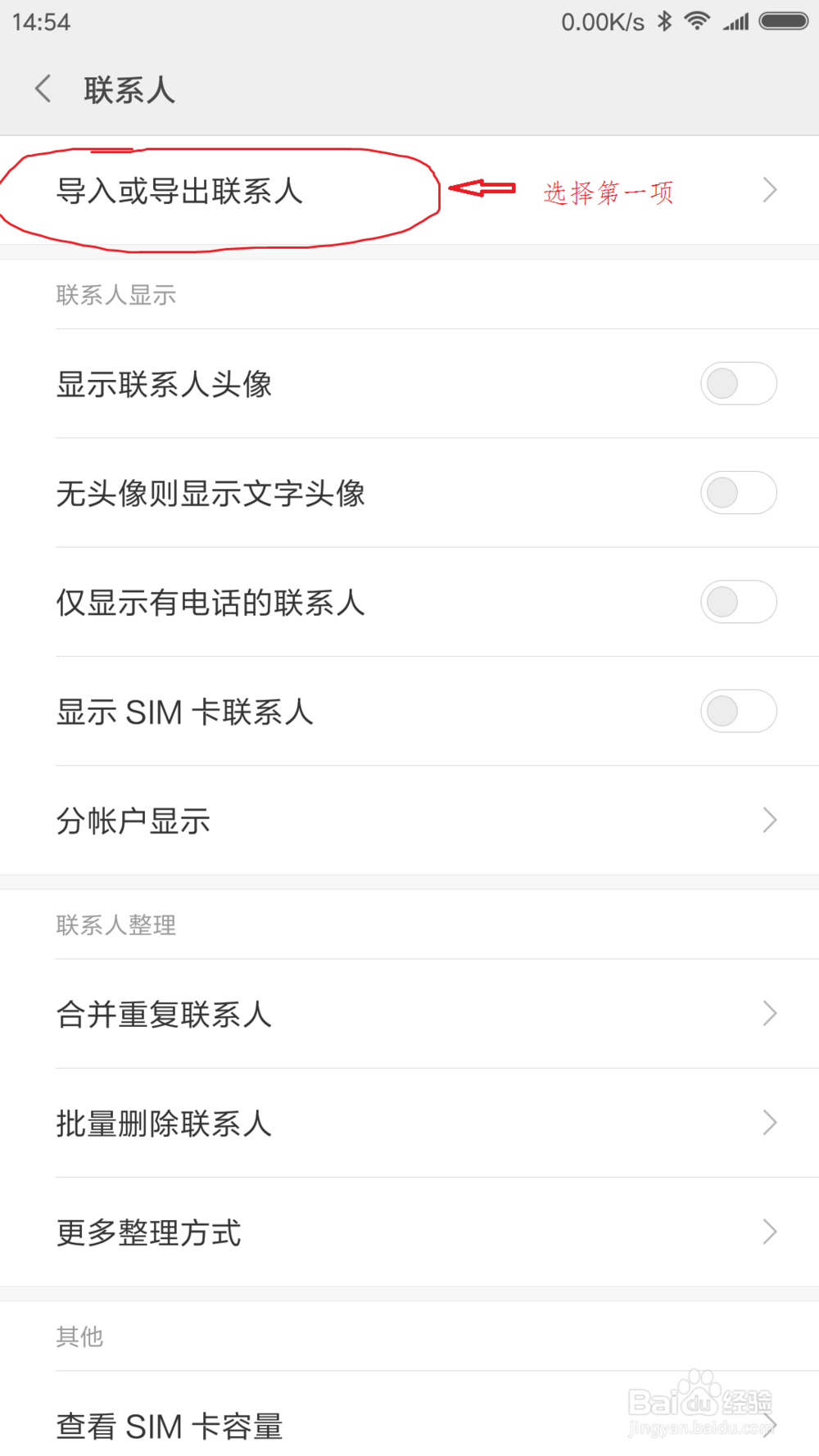Enable 无头像则显示文字头像
This screenshot has width=819, height=1456.
(x=738, y=493)
